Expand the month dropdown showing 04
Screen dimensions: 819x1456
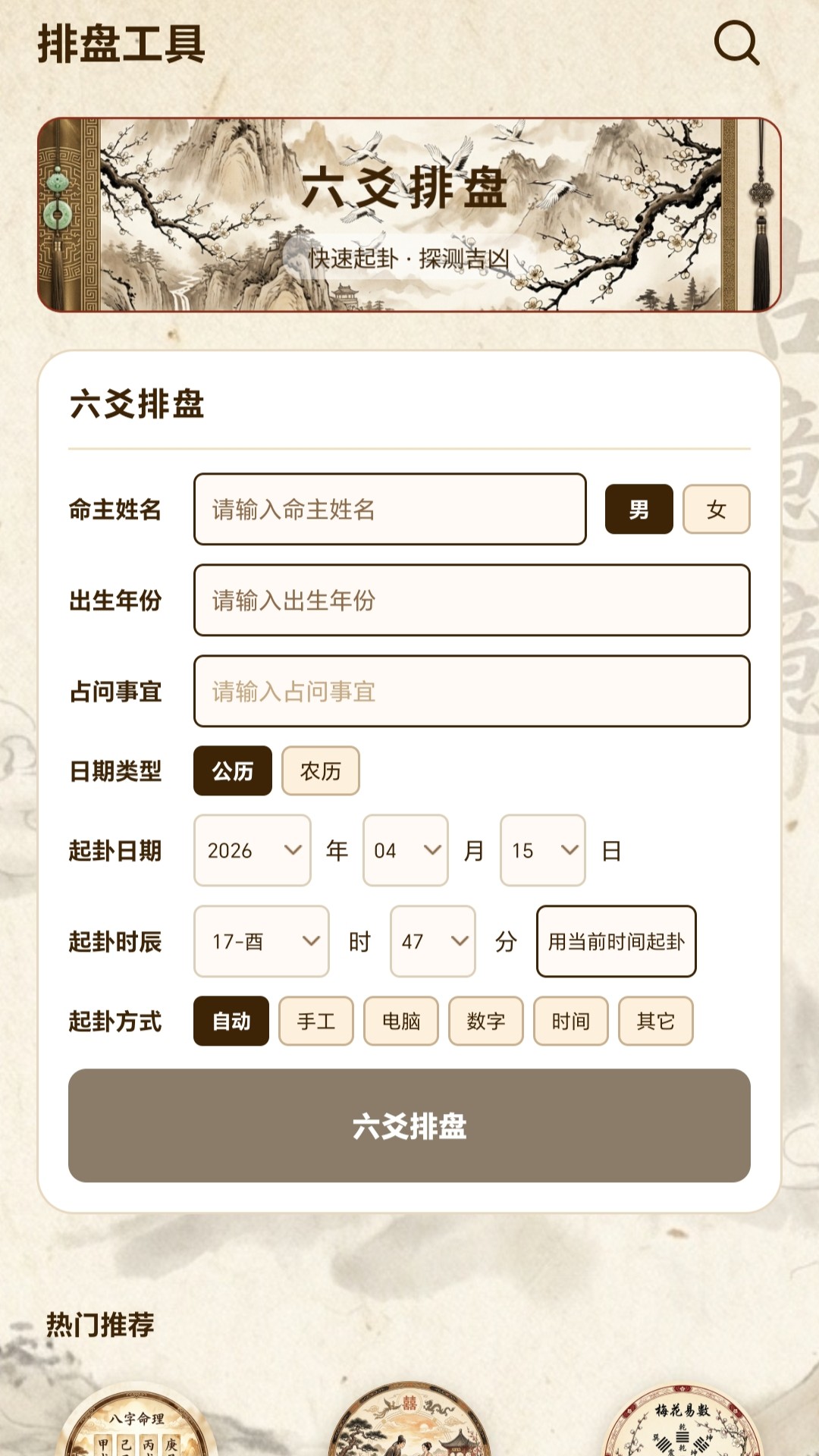pos(405,851)
